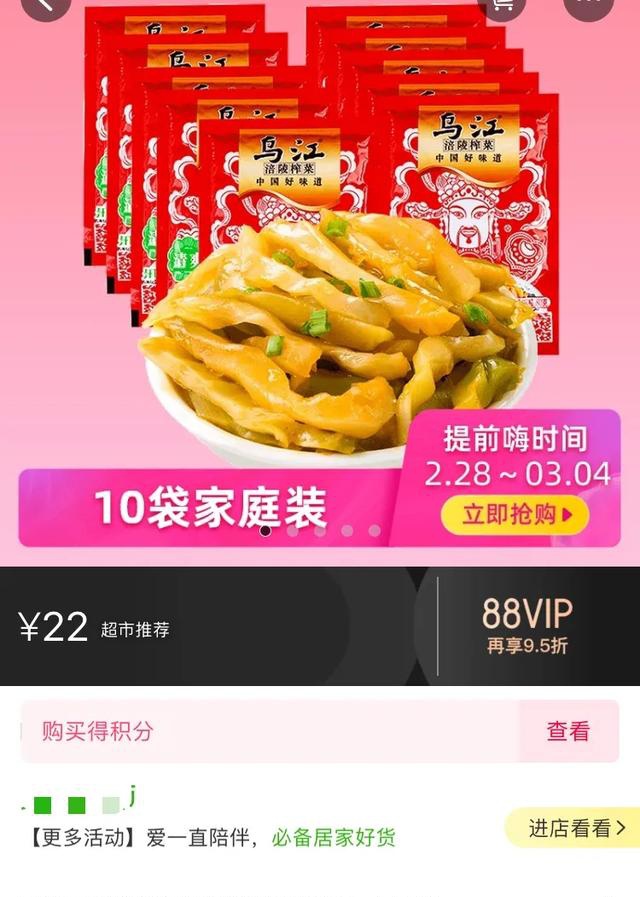The image size is (640, 897).
Task: Open the more options menu icon
Action: [588, 5]
